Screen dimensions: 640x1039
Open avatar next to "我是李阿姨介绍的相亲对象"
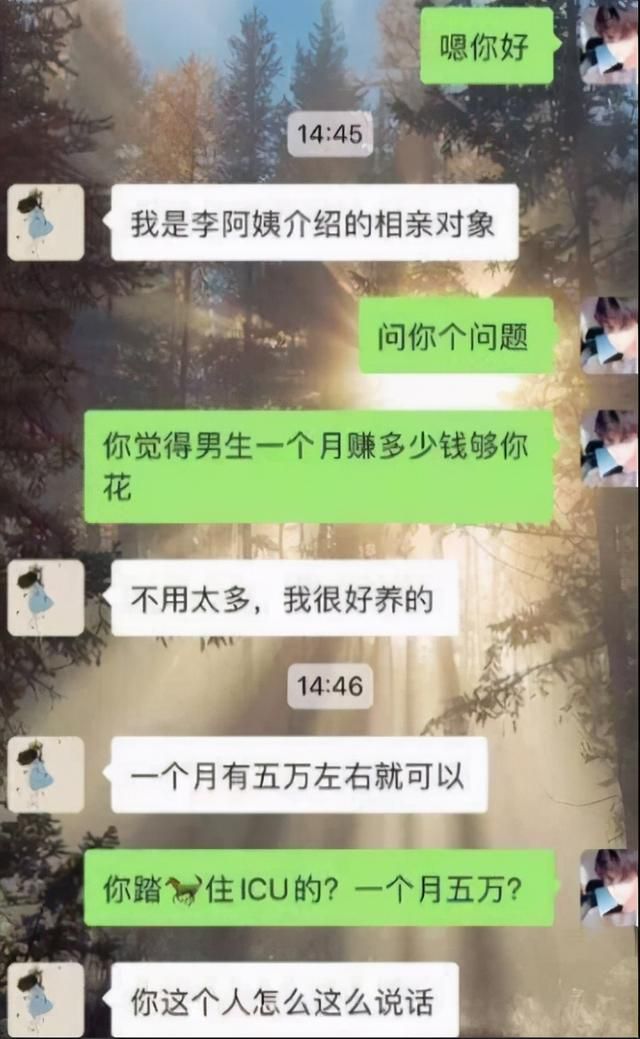(46, 222)
